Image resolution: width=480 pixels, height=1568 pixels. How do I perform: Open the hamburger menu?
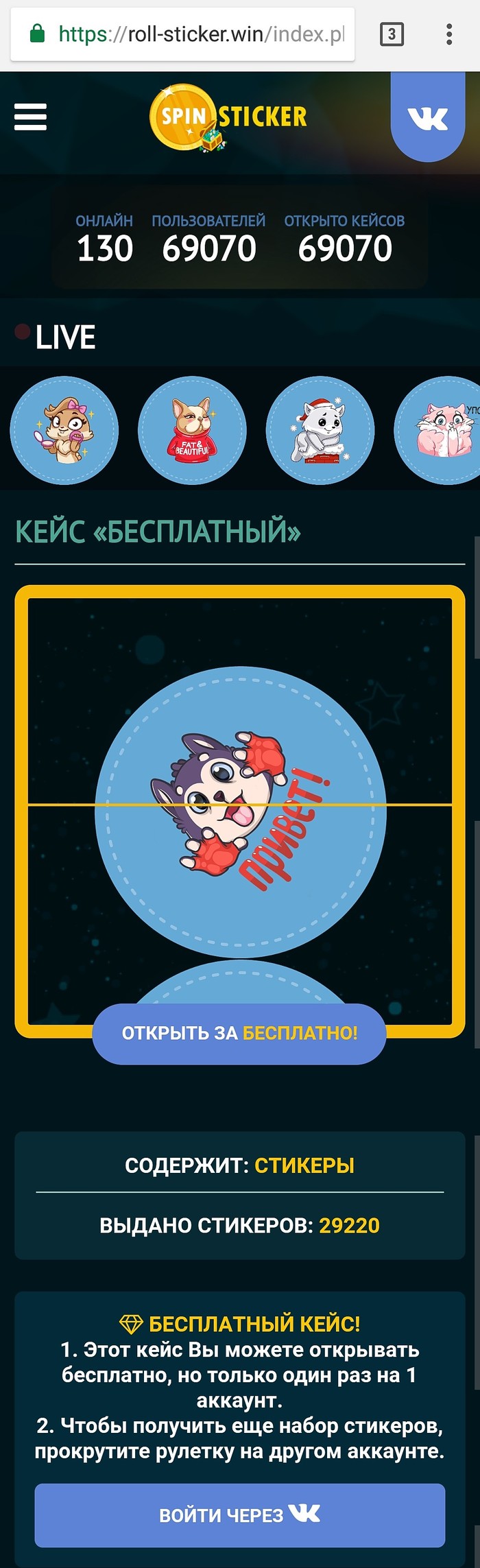(x=30, y=117)
